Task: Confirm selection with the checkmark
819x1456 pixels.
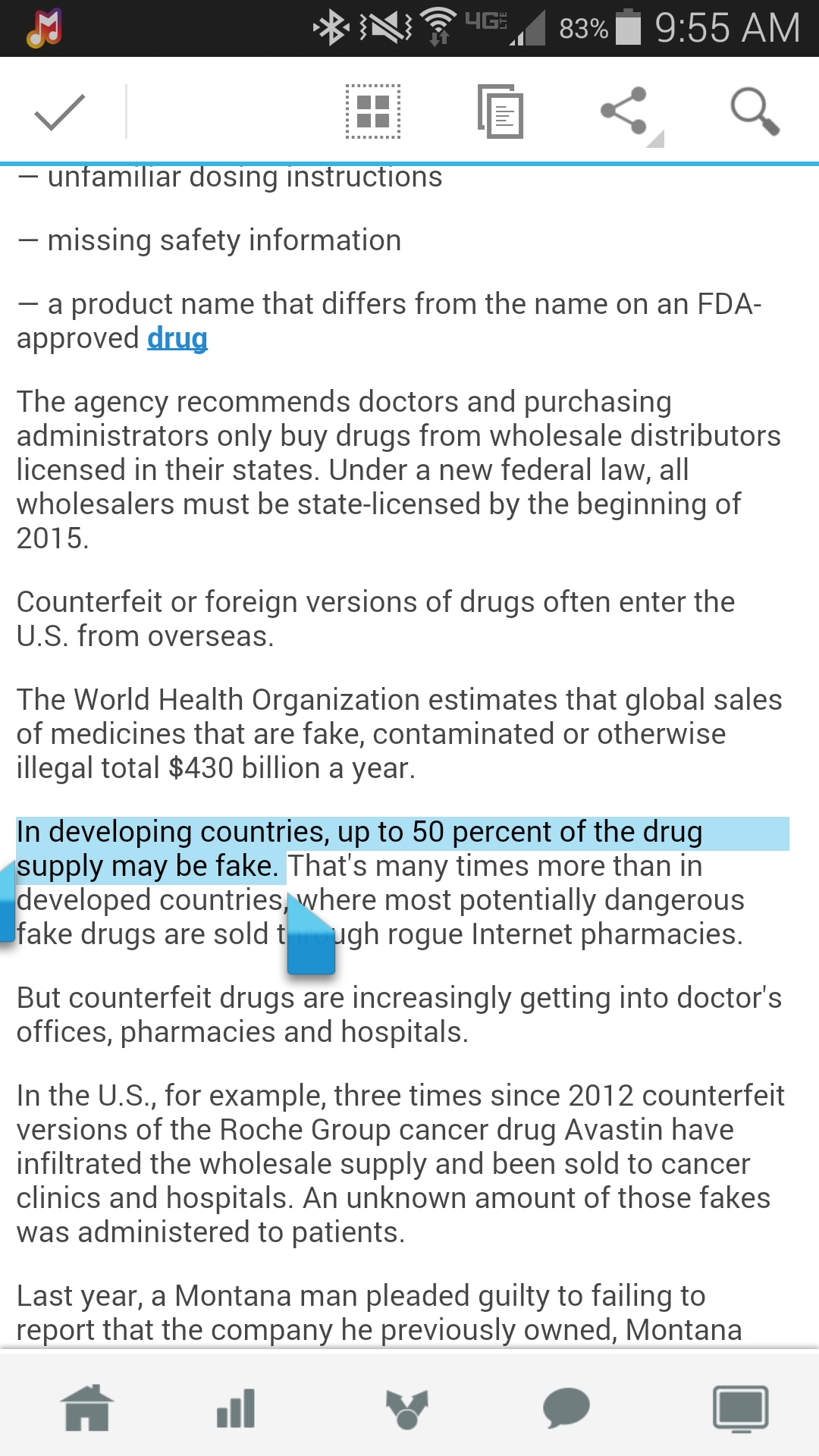Action: (x=59, y=112)
